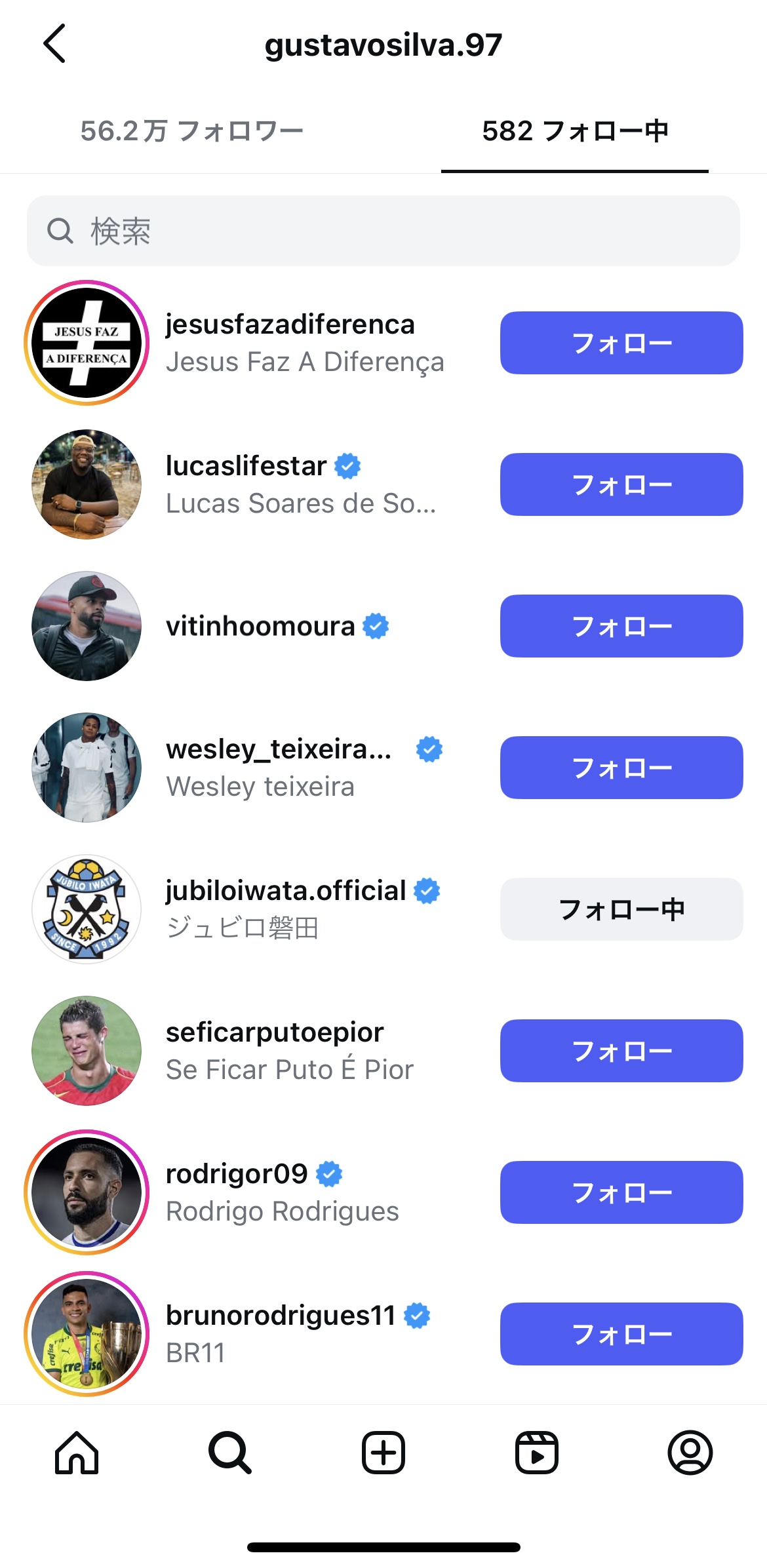The width and height of the screenshot is (767, 1568).
Task: Open my profile tab
Action: pos(690,1453)
